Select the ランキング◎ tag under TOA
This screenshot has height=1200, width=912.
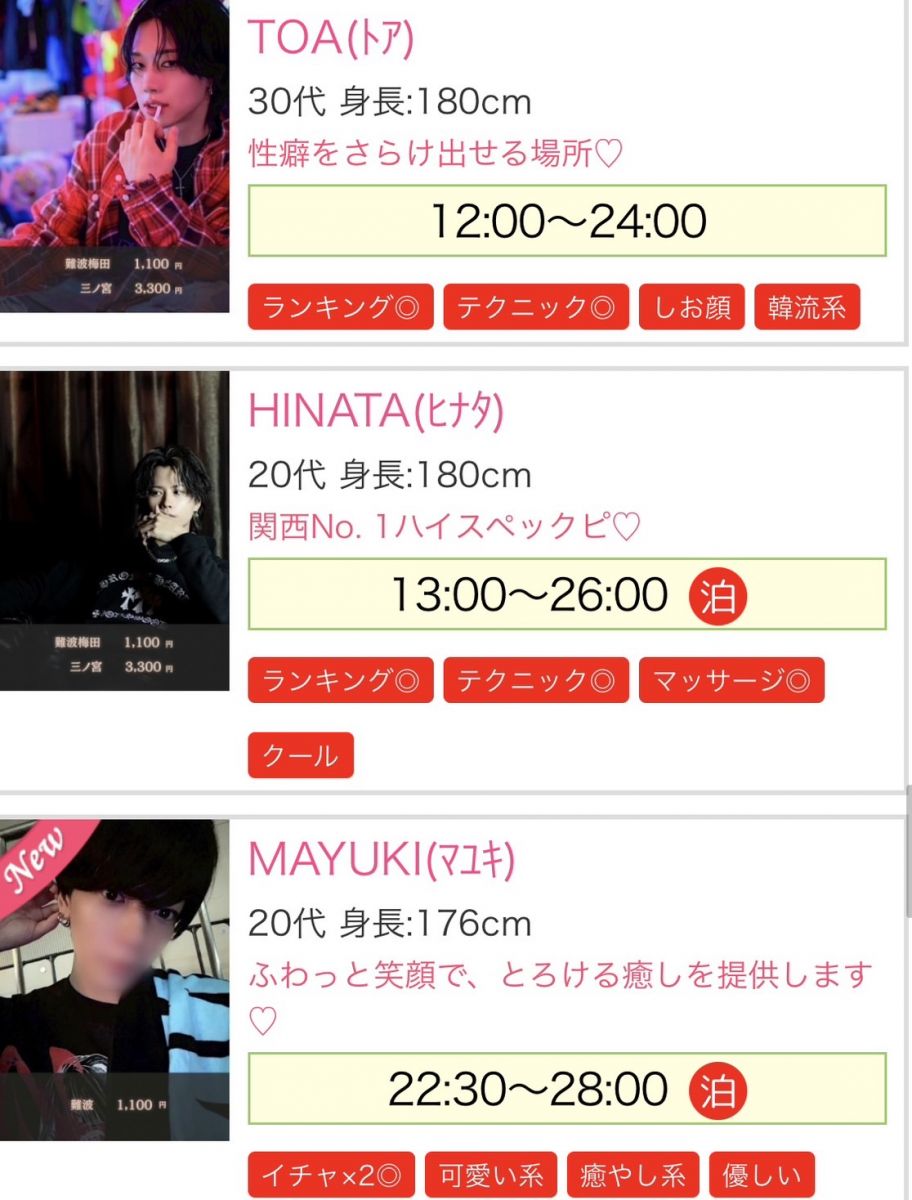(x=340, y=307)
